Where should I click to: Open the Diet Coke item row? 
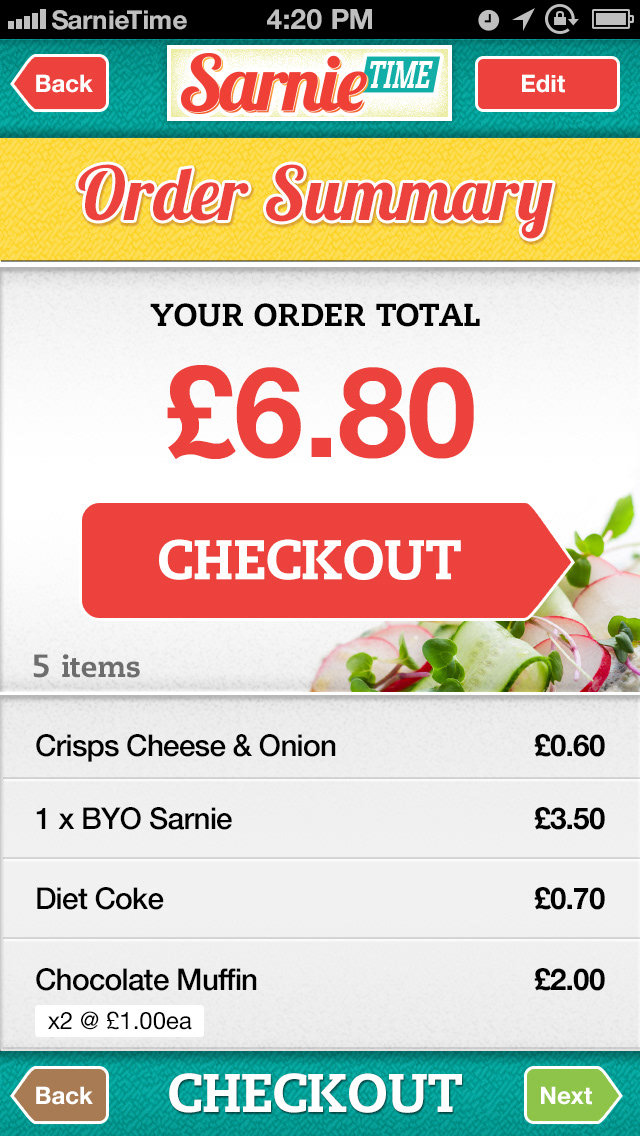pos(320,898)
